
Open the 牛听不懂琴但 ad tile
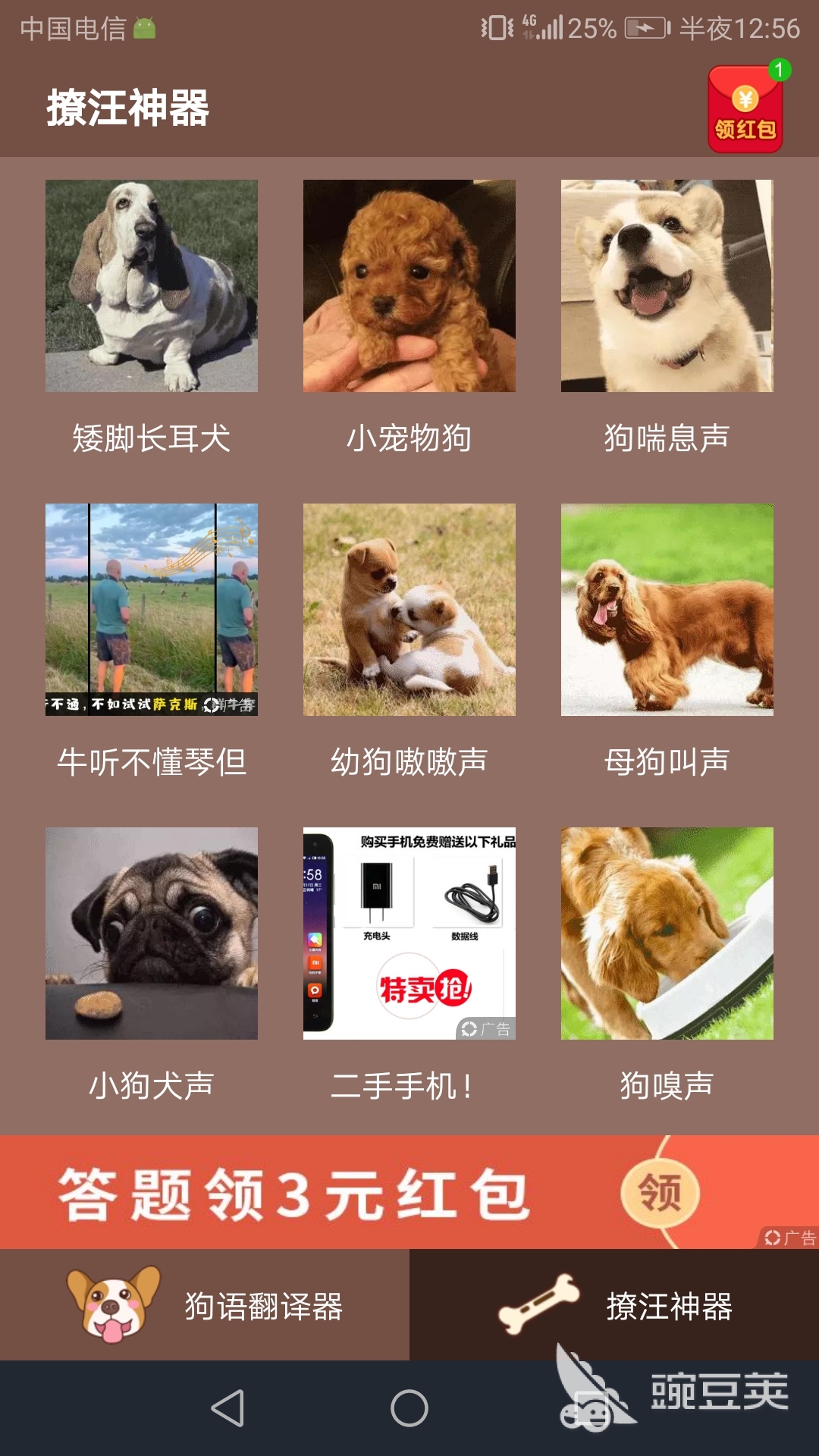[x=152, y=610]
